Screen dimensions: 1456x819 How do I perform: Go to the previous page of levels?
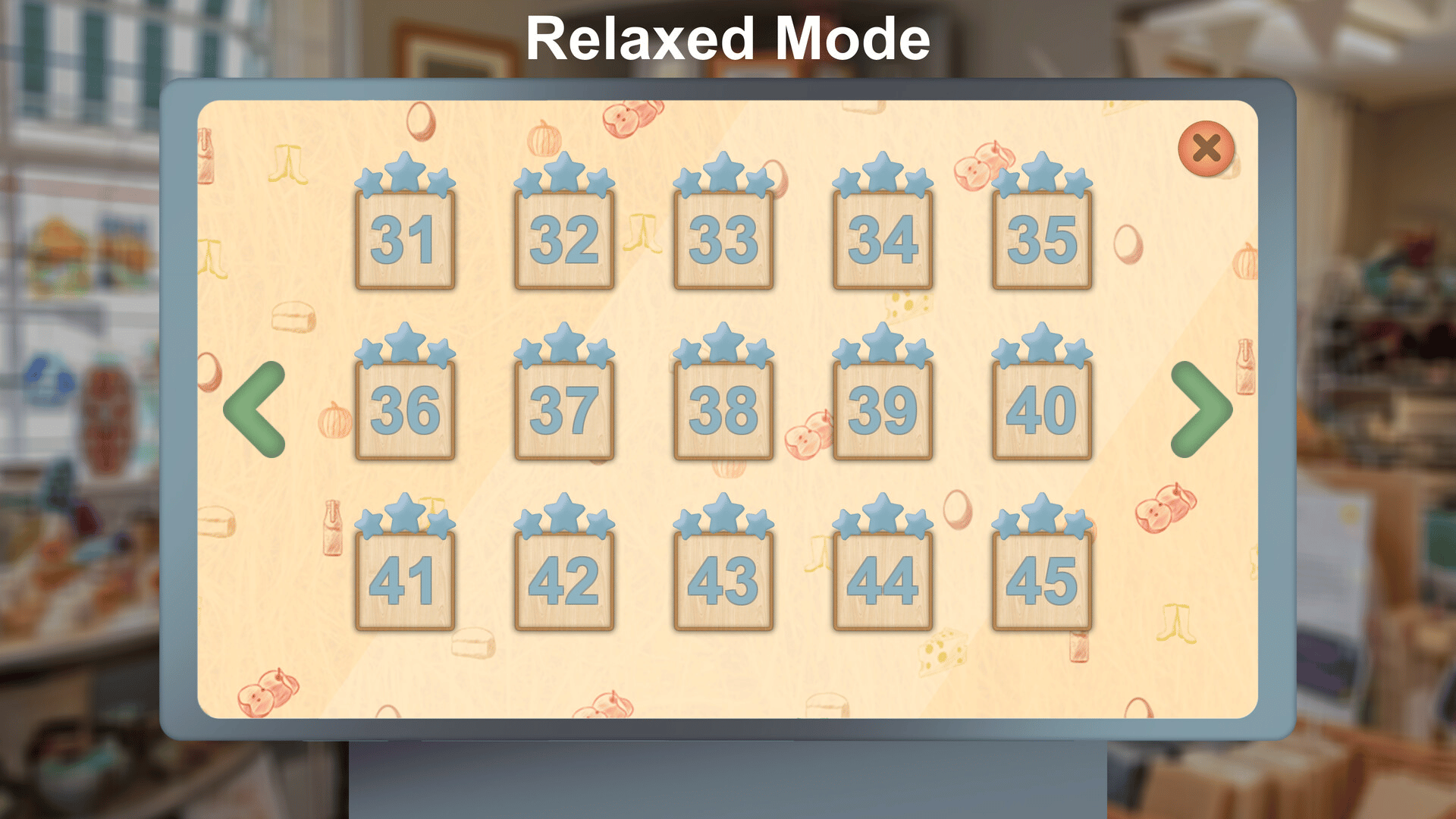256,409
